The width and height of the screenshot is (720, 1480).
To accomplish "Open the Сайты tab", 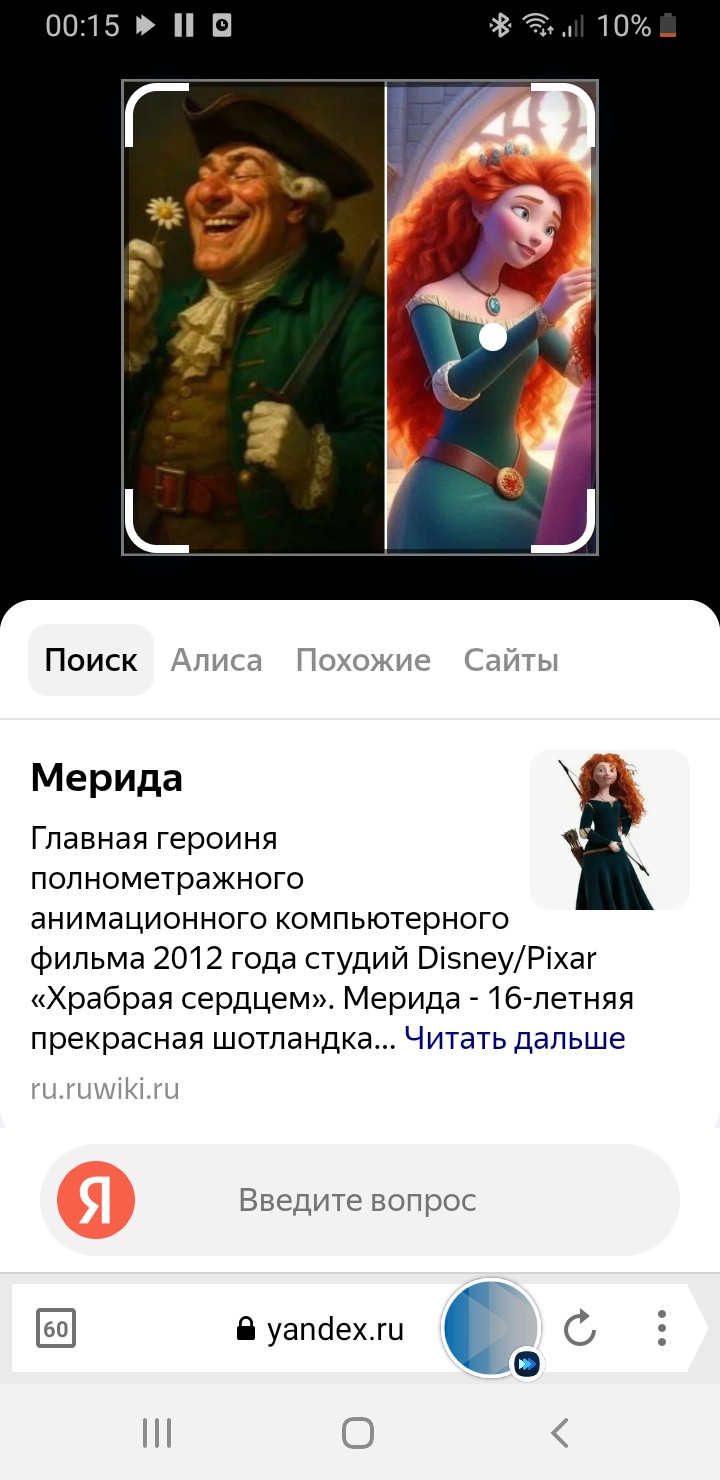I will [x=511, y=660].
